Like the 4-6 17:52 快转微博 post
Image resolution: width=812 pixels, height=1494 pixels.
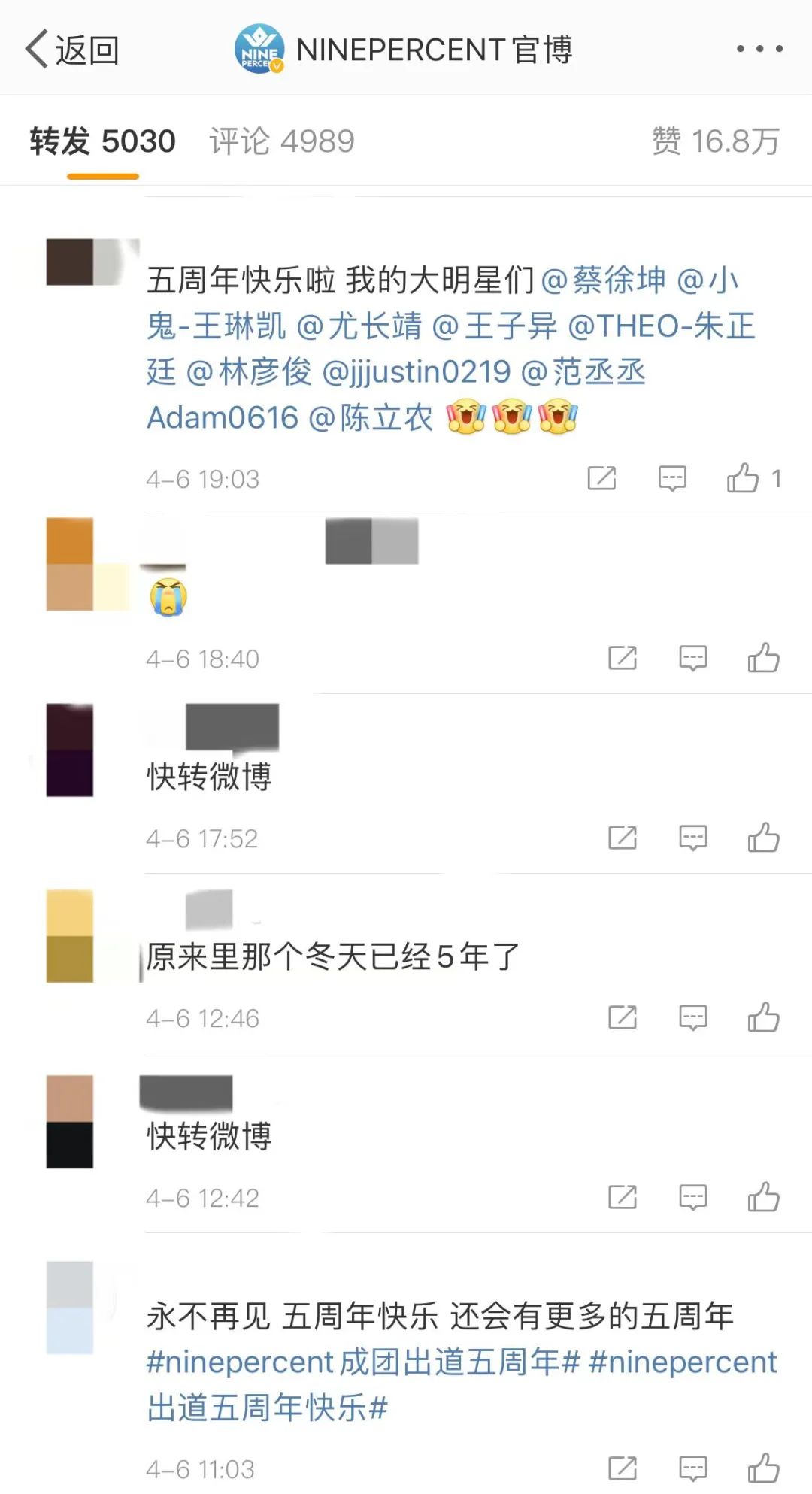coord(763,838)
